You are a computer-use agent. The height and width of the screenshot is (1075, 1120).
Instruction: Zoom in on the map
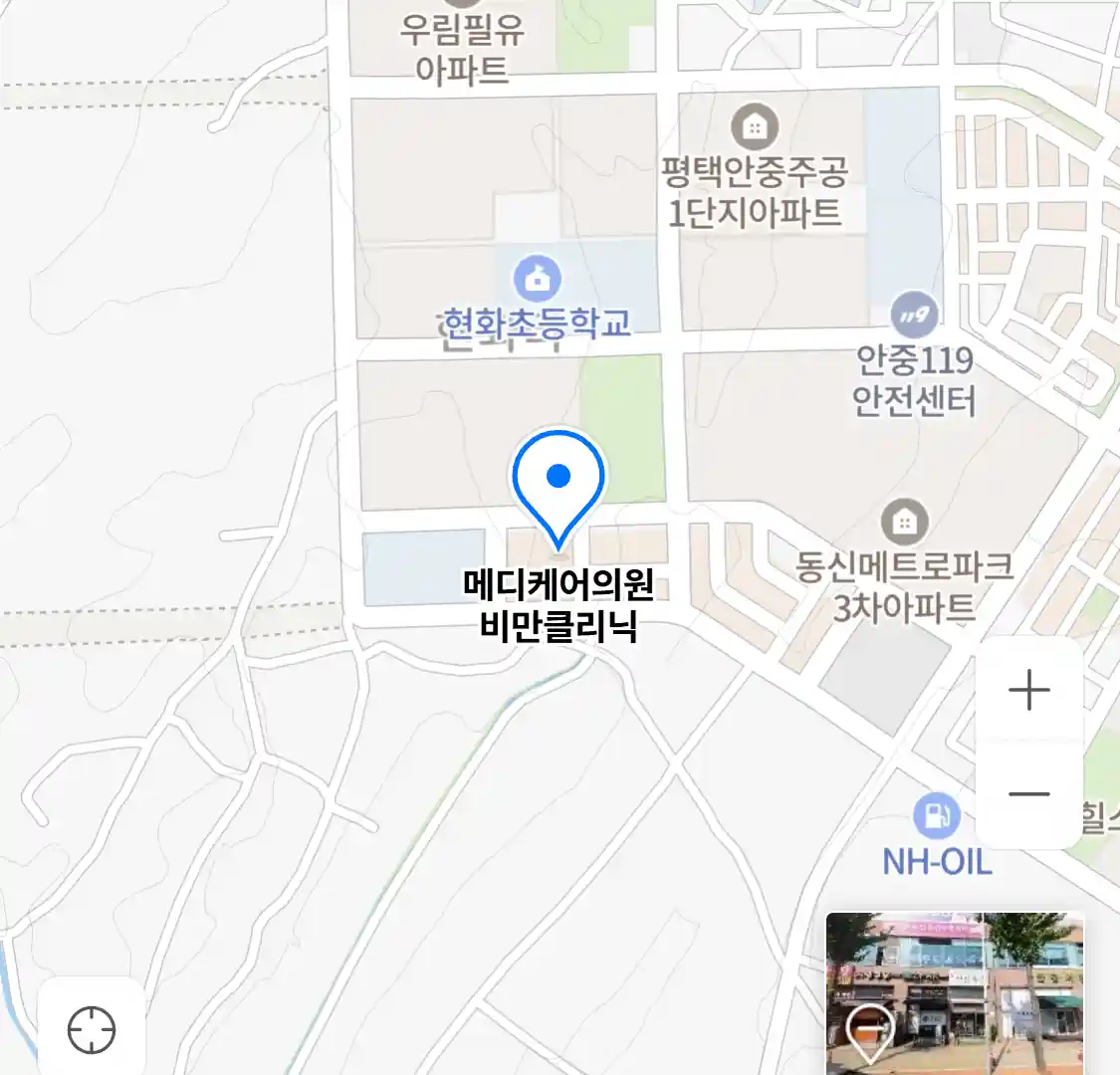point(1028,690)
